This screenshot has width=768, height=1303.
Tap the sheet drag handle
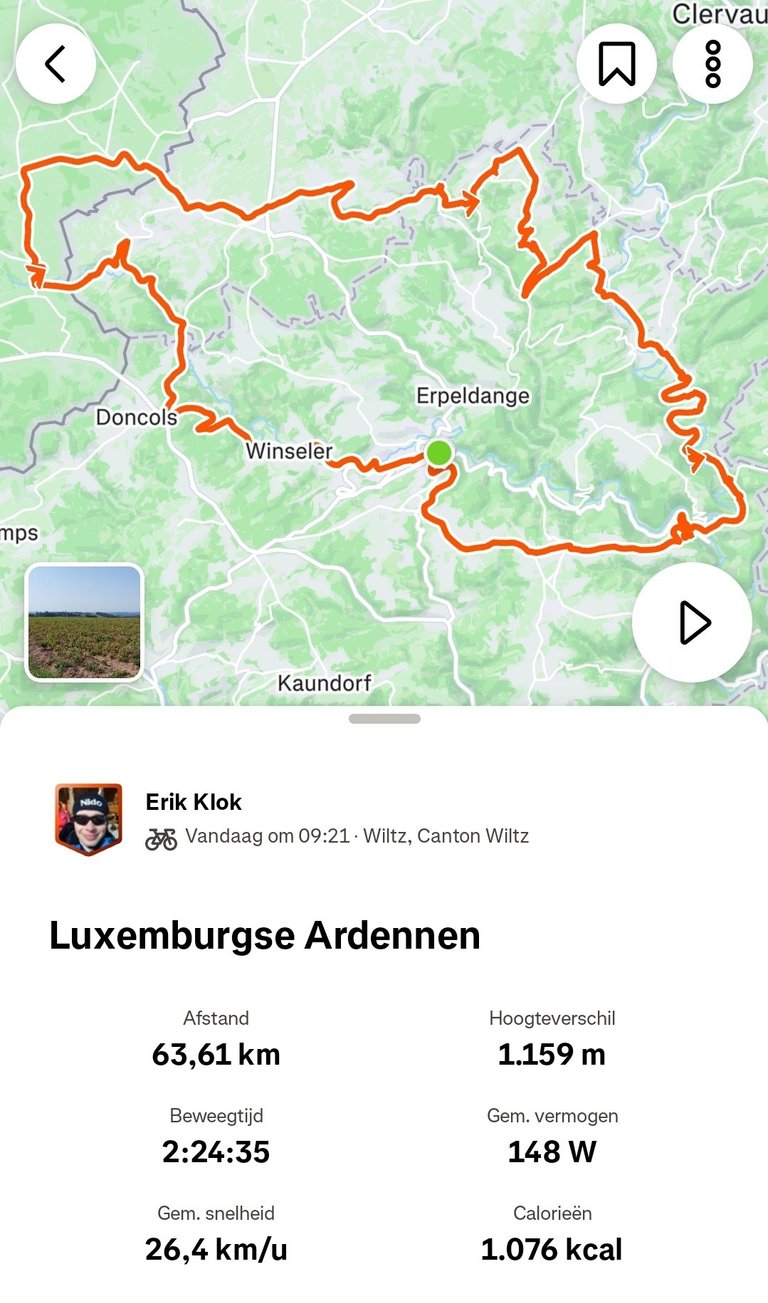[385, 718]
